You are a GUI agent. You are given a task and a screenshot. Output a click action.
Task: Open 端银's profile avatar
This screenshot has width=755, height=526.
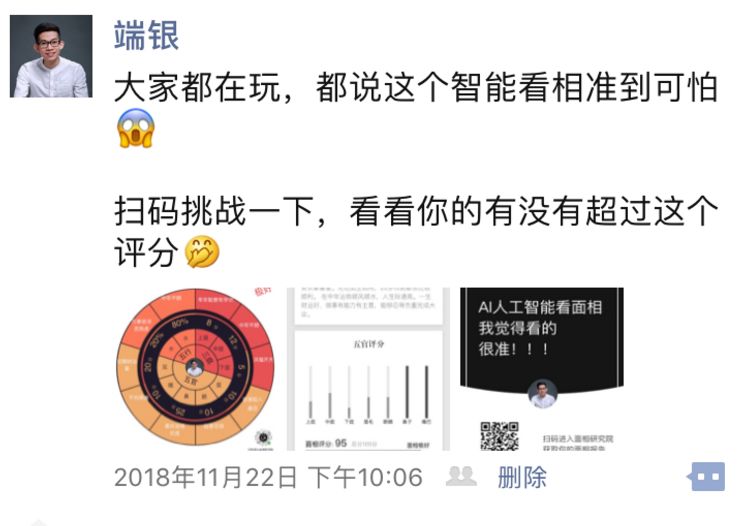coord(51,56)
